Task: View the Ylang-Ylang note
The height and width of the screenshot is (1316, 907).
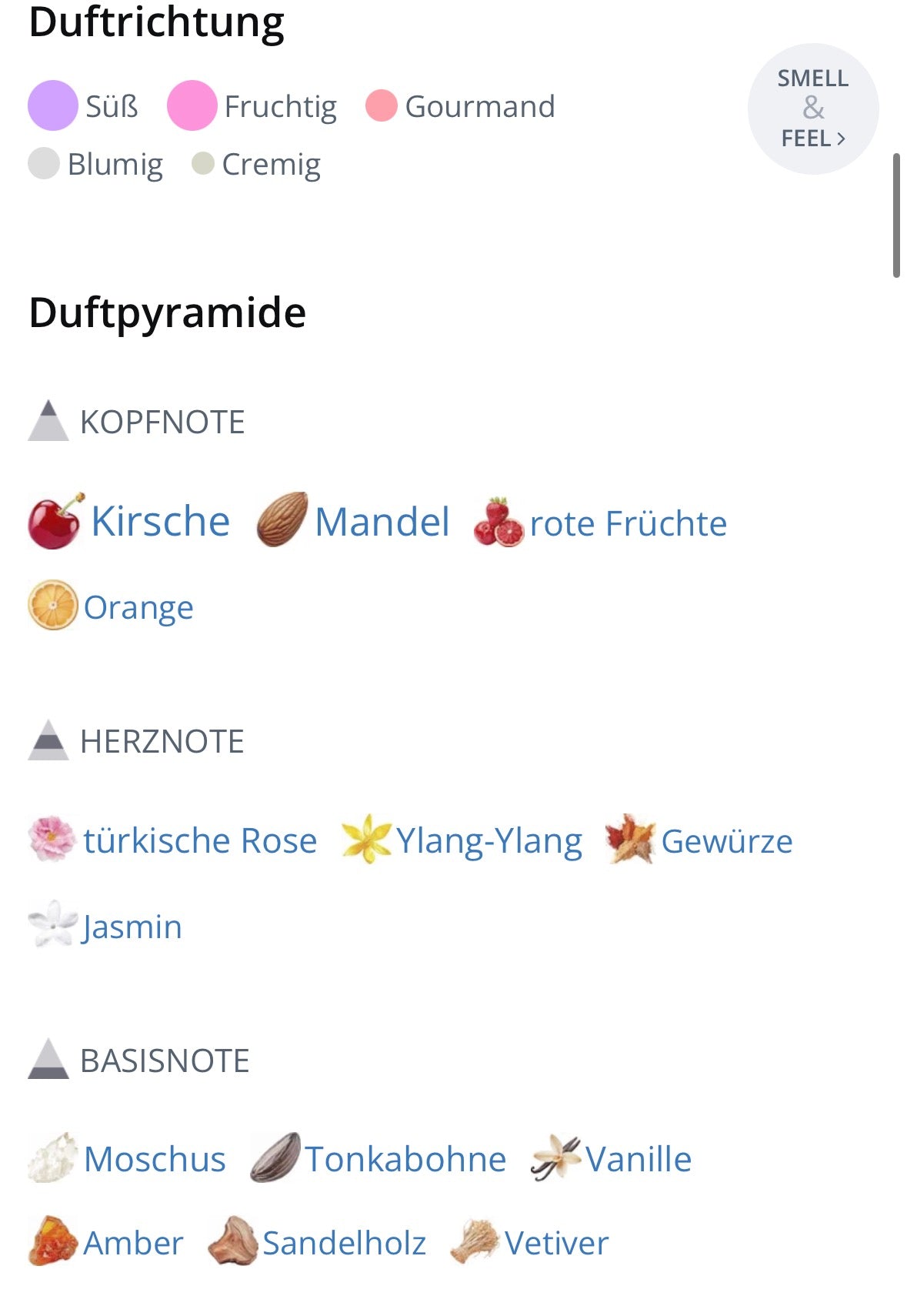Action: click(489, 840)
